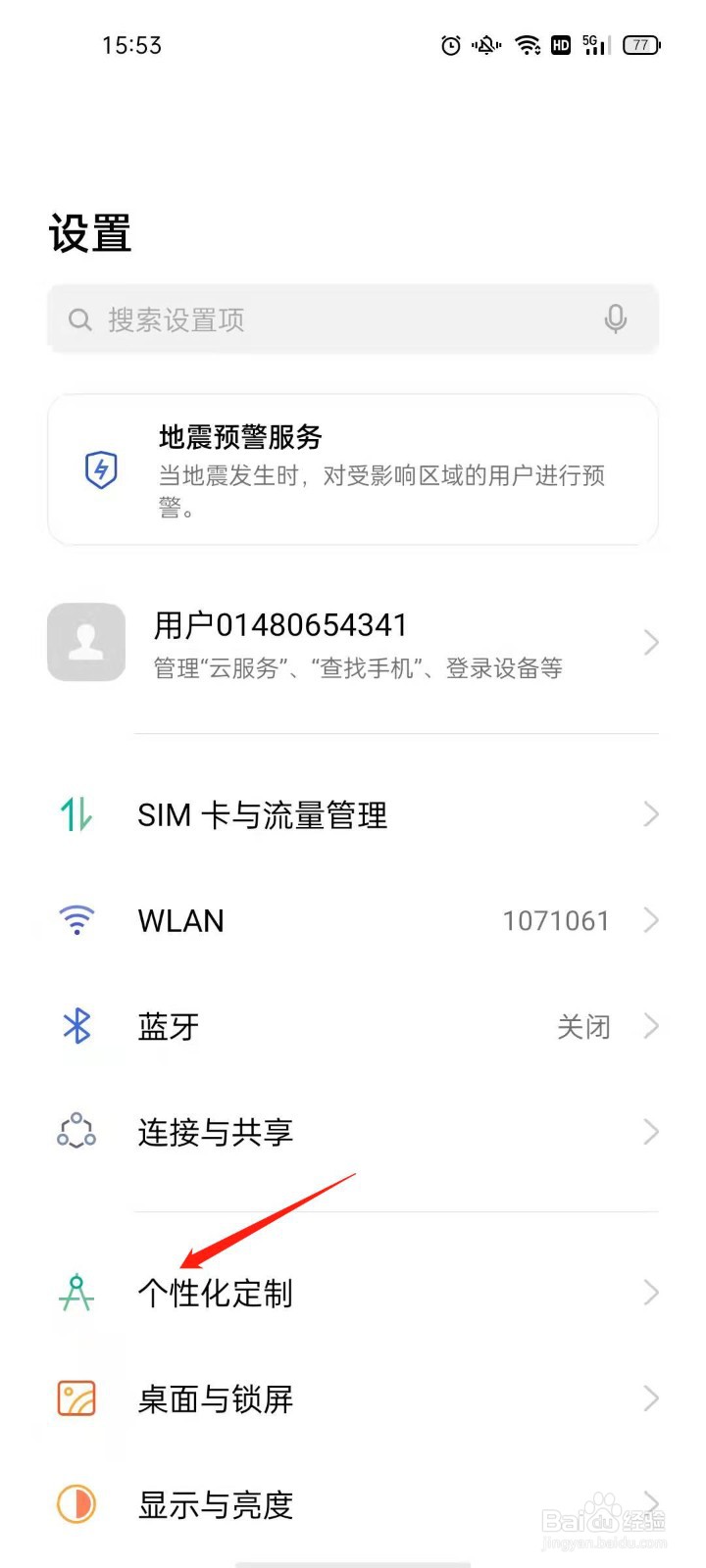Tap the 桌面与锁屏 wallpaper icon
Image resolution: width=706 pixels, height=1568 pixels.
(x=76, y=1398)
